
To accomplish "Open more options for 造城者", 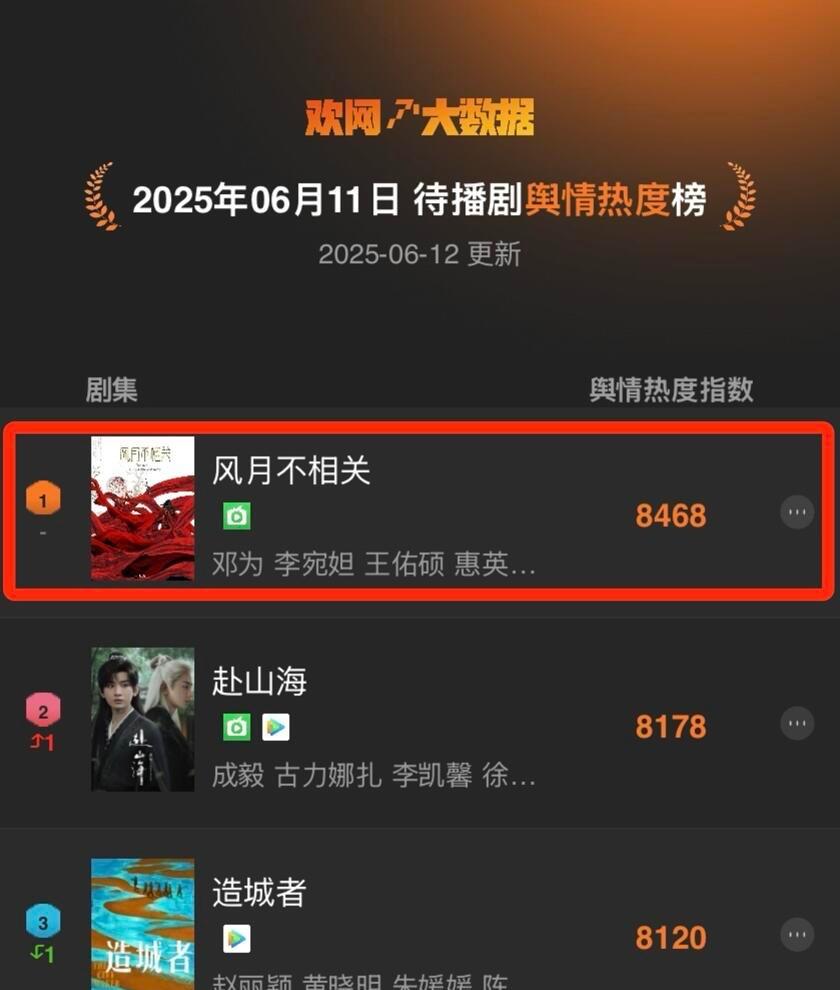I will [x=797, y=936].
